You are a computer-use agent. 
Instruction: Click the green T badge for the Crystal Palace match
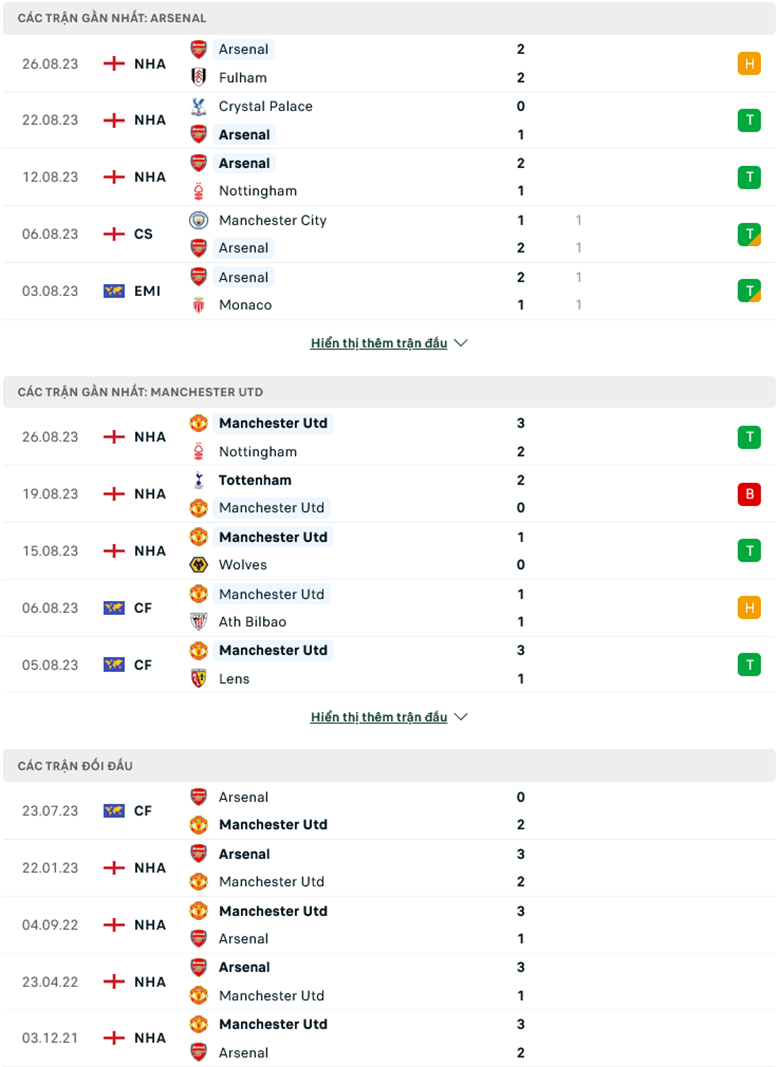(x=749, y=120)
